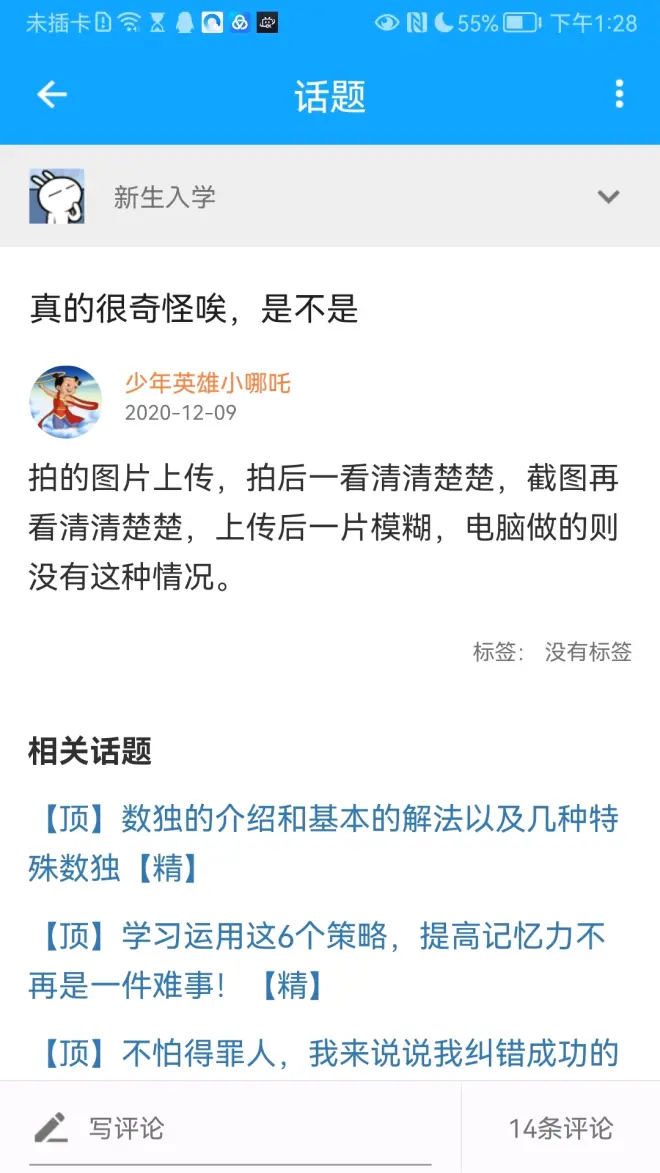The height and width of the screenshot is (1173, 660).
Task: Expand the 新生入学 section chevron
Action: [x=608, y=197]
